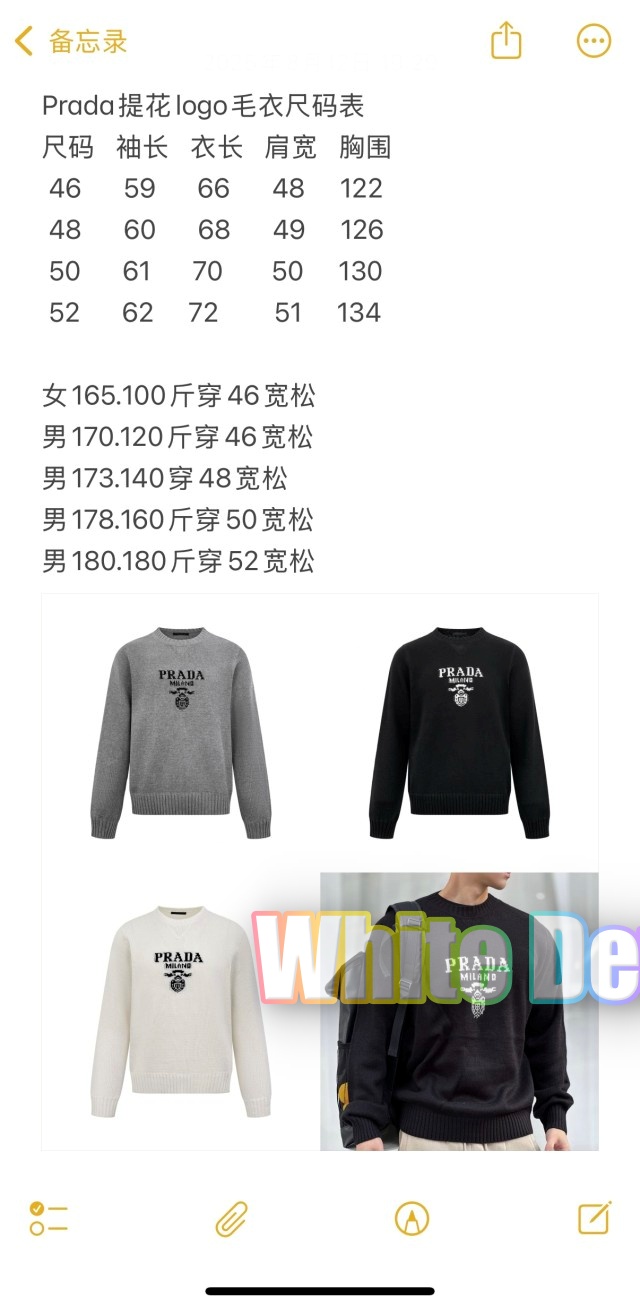The width and height of the screenshot is (640, 1308).
Task: Share this note
Action: [x=507, y=41]
